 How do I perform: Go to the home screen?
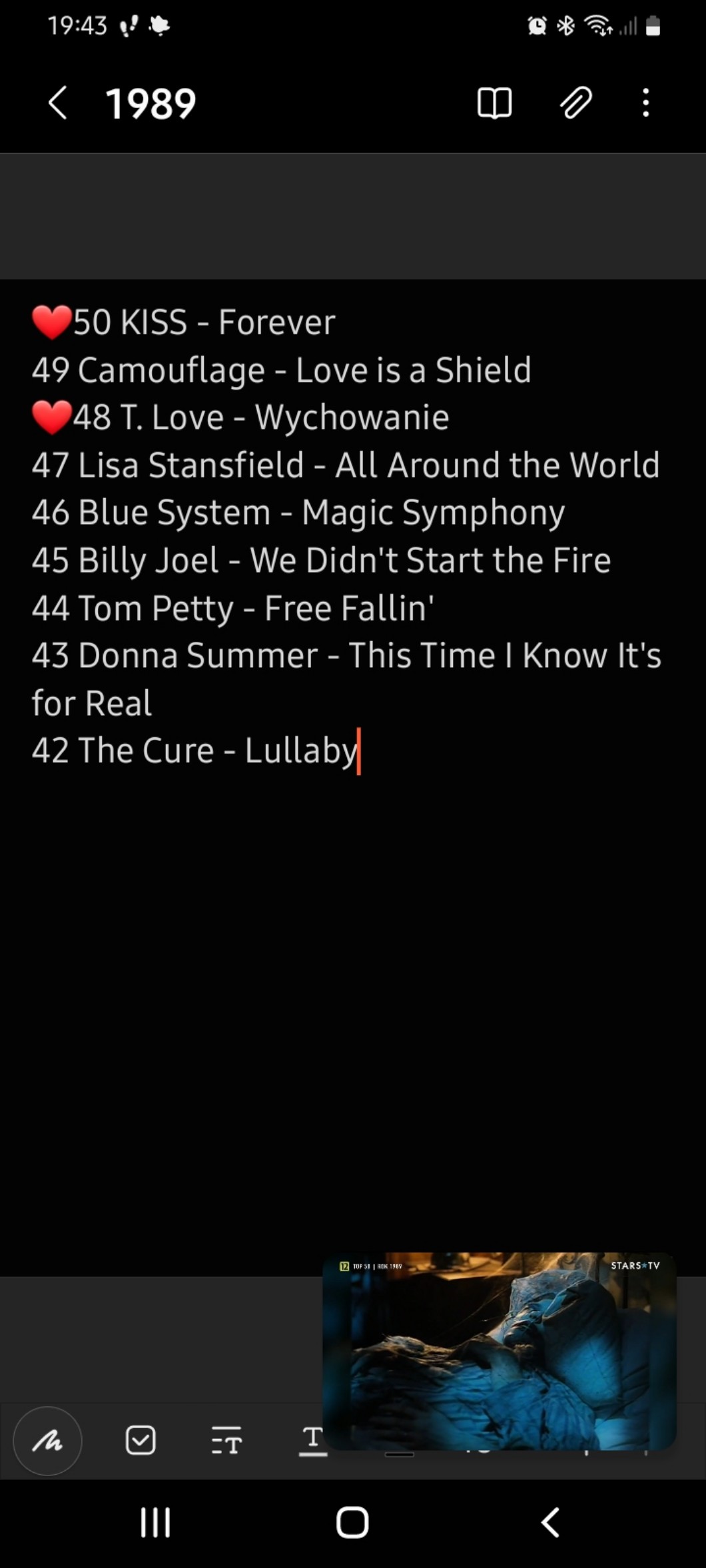coord(352,1522)
